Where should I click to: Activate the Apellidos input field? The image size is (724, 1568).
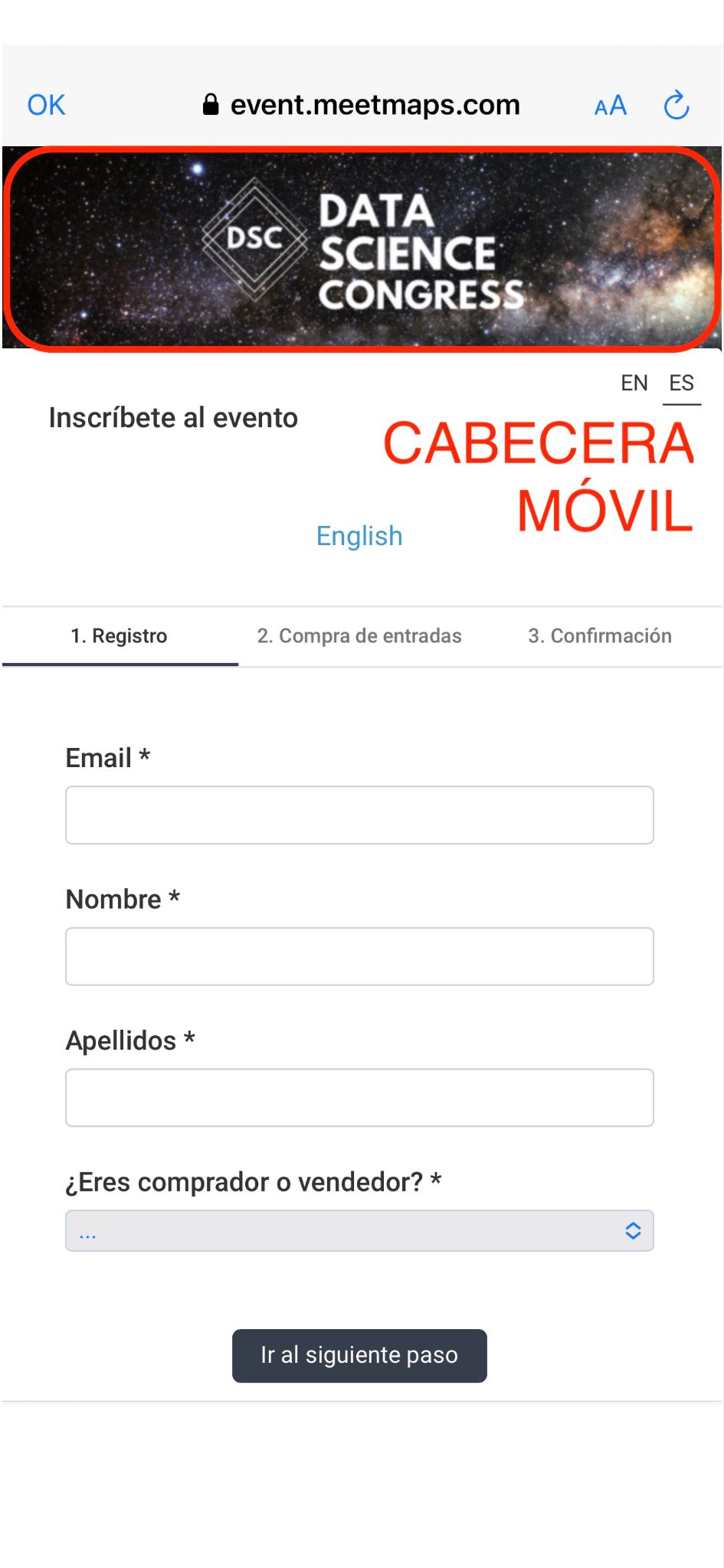click(359, 1098)
